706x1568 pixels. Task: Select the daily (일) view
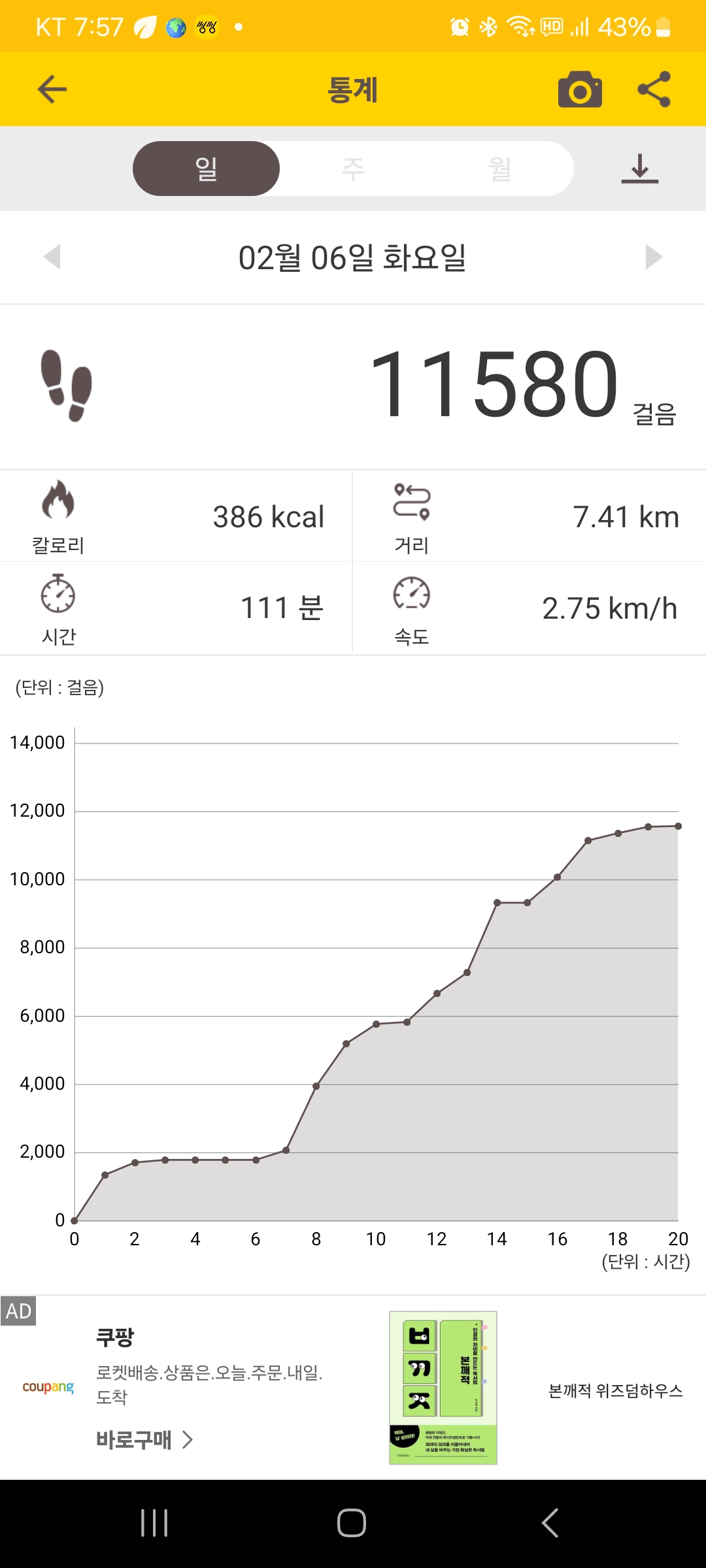pos(206,169)
